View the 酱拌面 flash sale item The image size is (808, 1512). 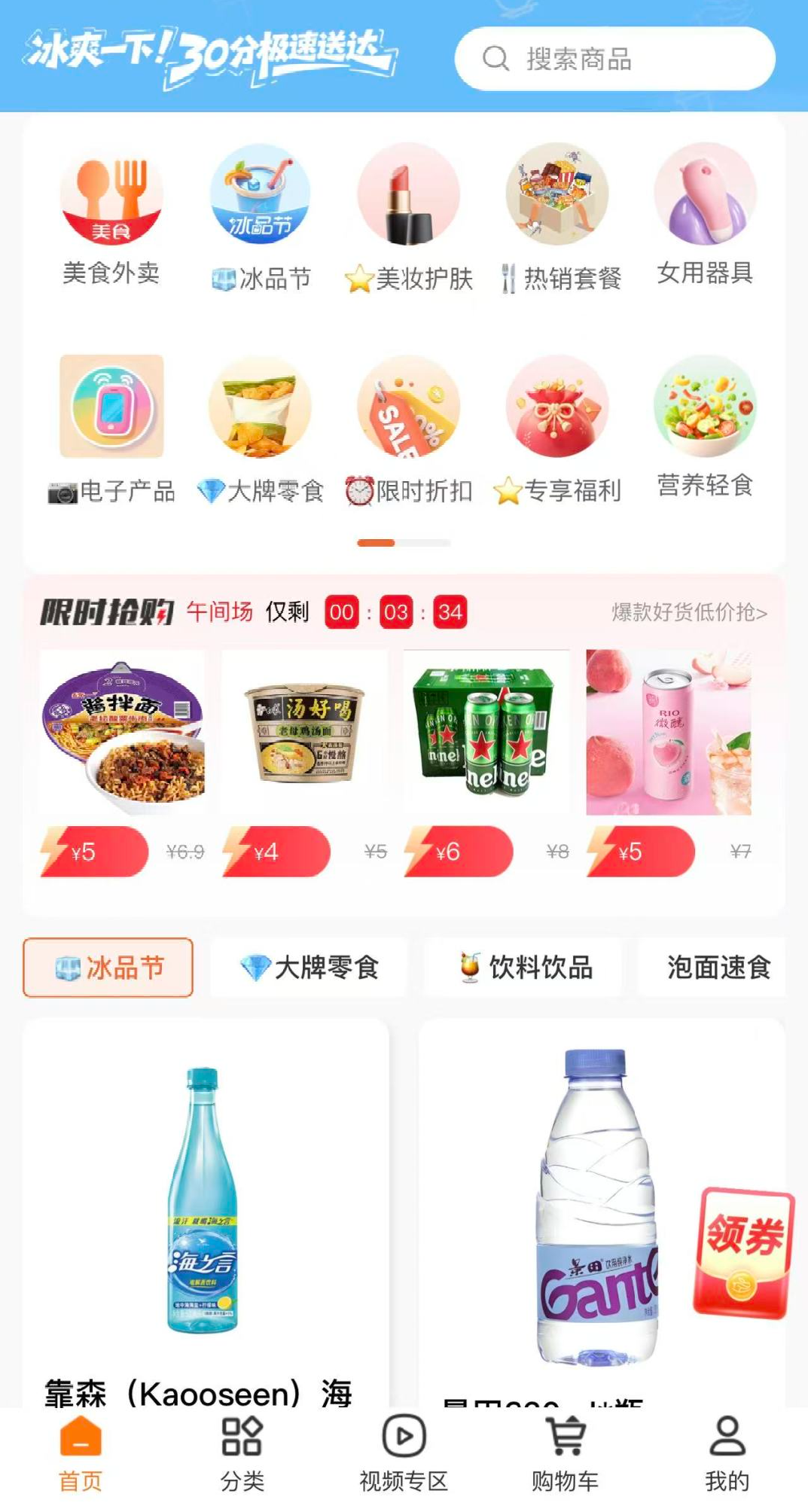122,733
